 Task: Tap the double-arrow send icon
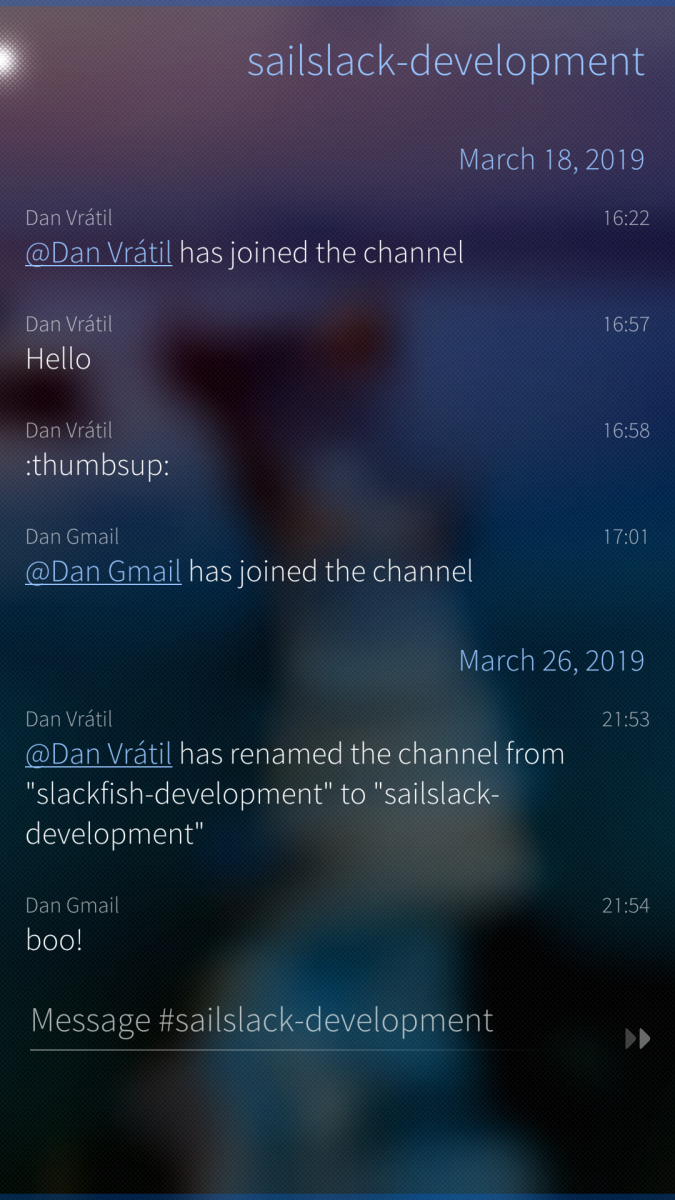pyautogui.click(x=638, y=1039)
